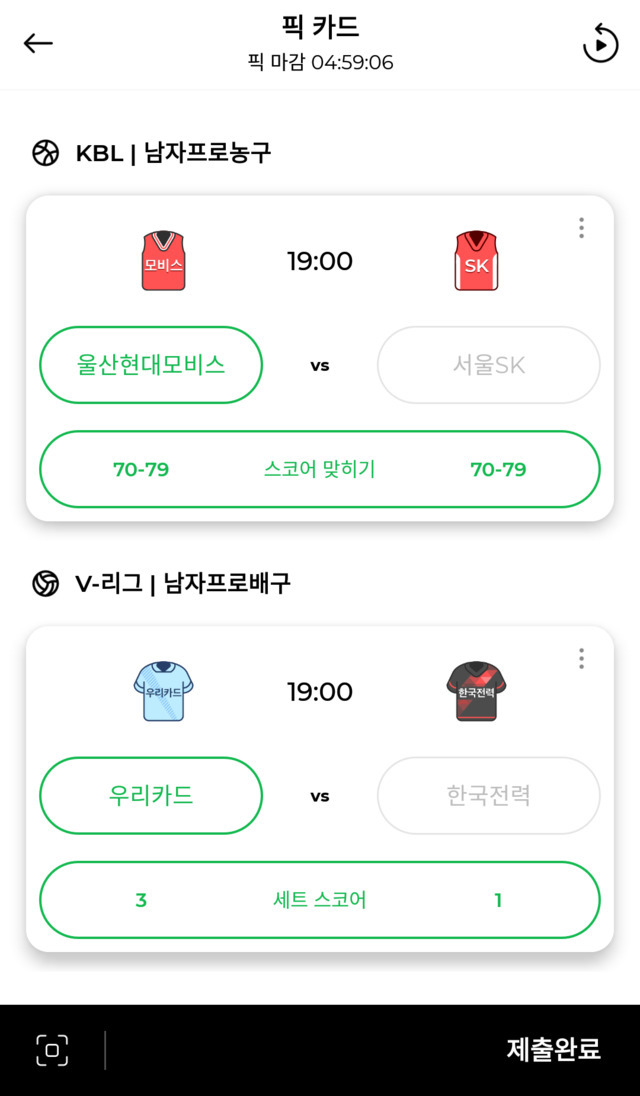Edit the 세트 스코어 prediction
640x1096 pixels.
[x=320, y=900]
